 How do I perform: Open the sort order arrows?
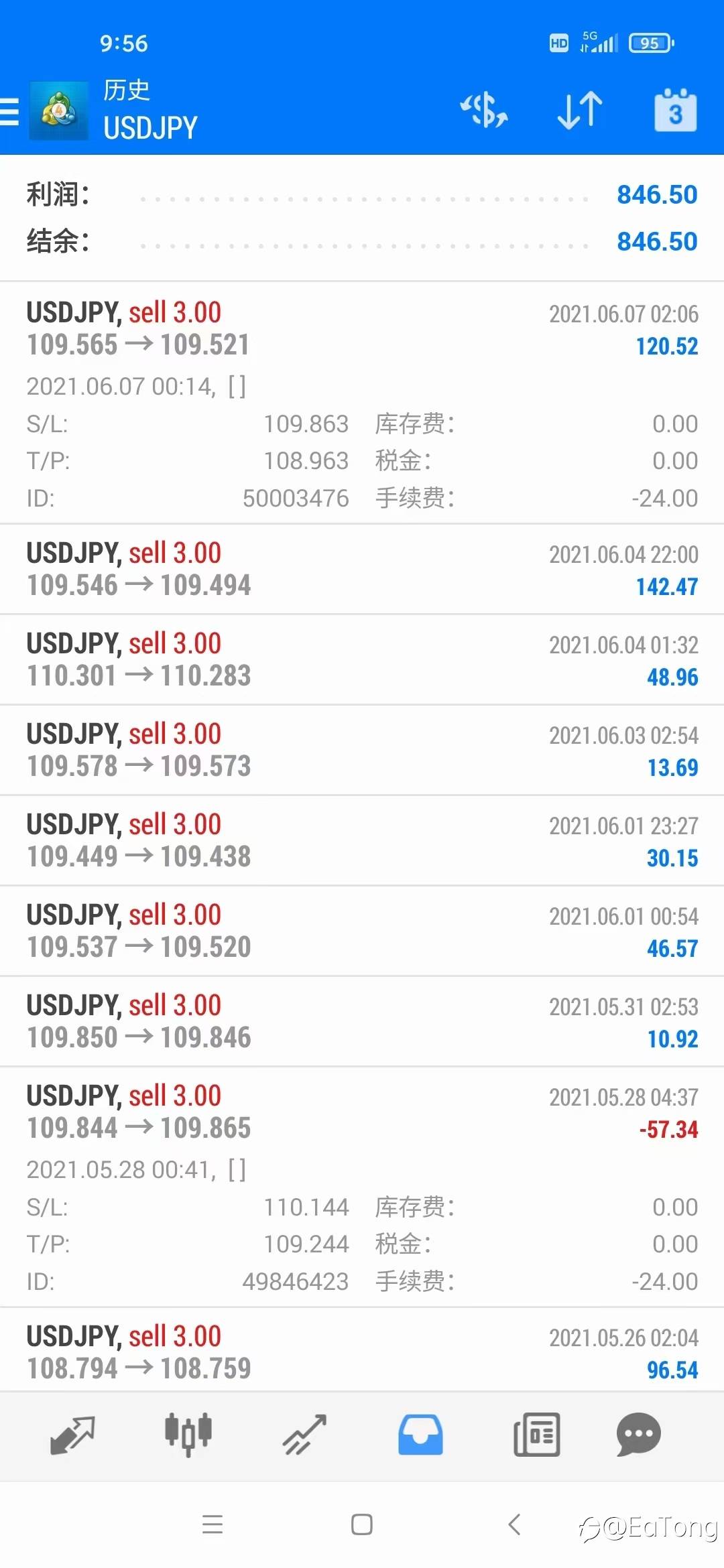(x=580, y=111)
